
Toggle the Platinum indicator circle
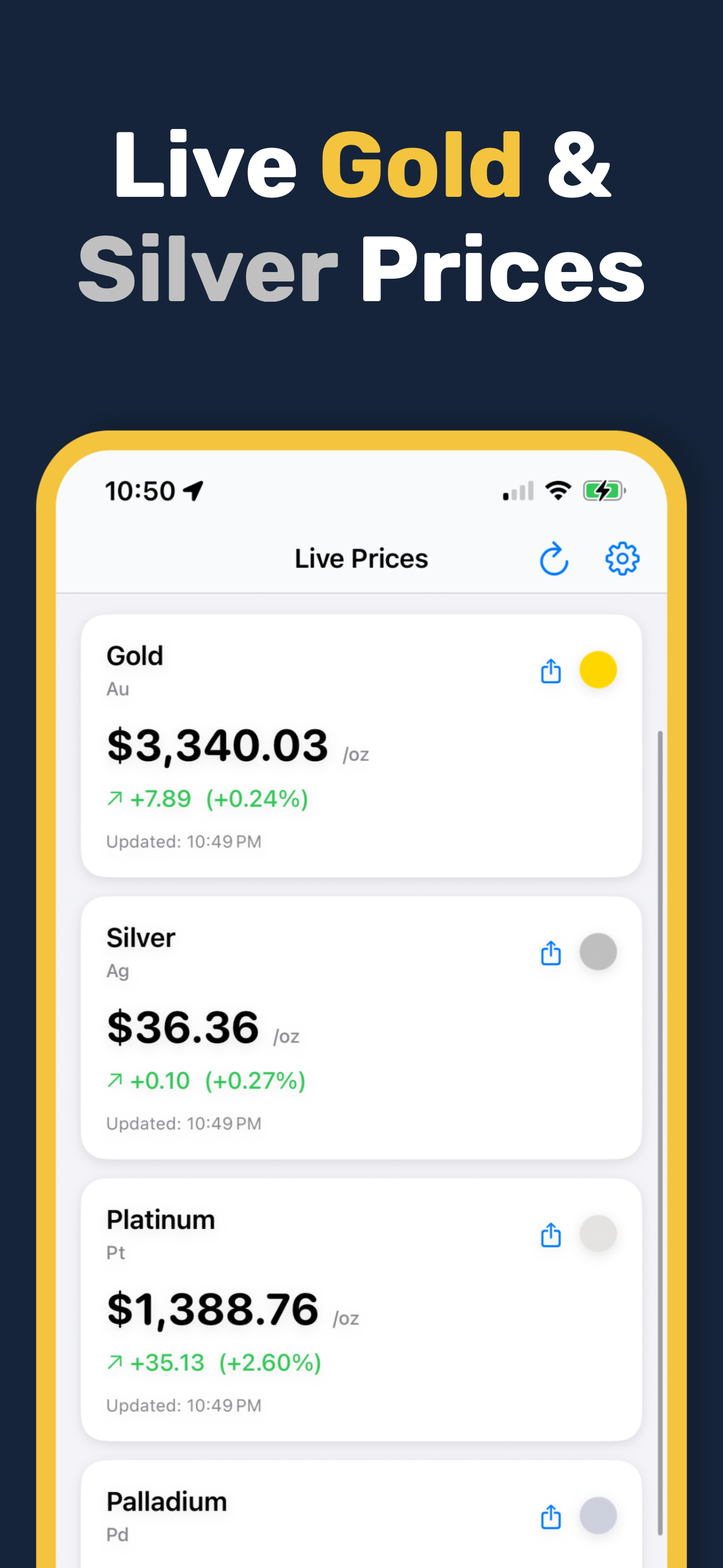click(599, 1233)
